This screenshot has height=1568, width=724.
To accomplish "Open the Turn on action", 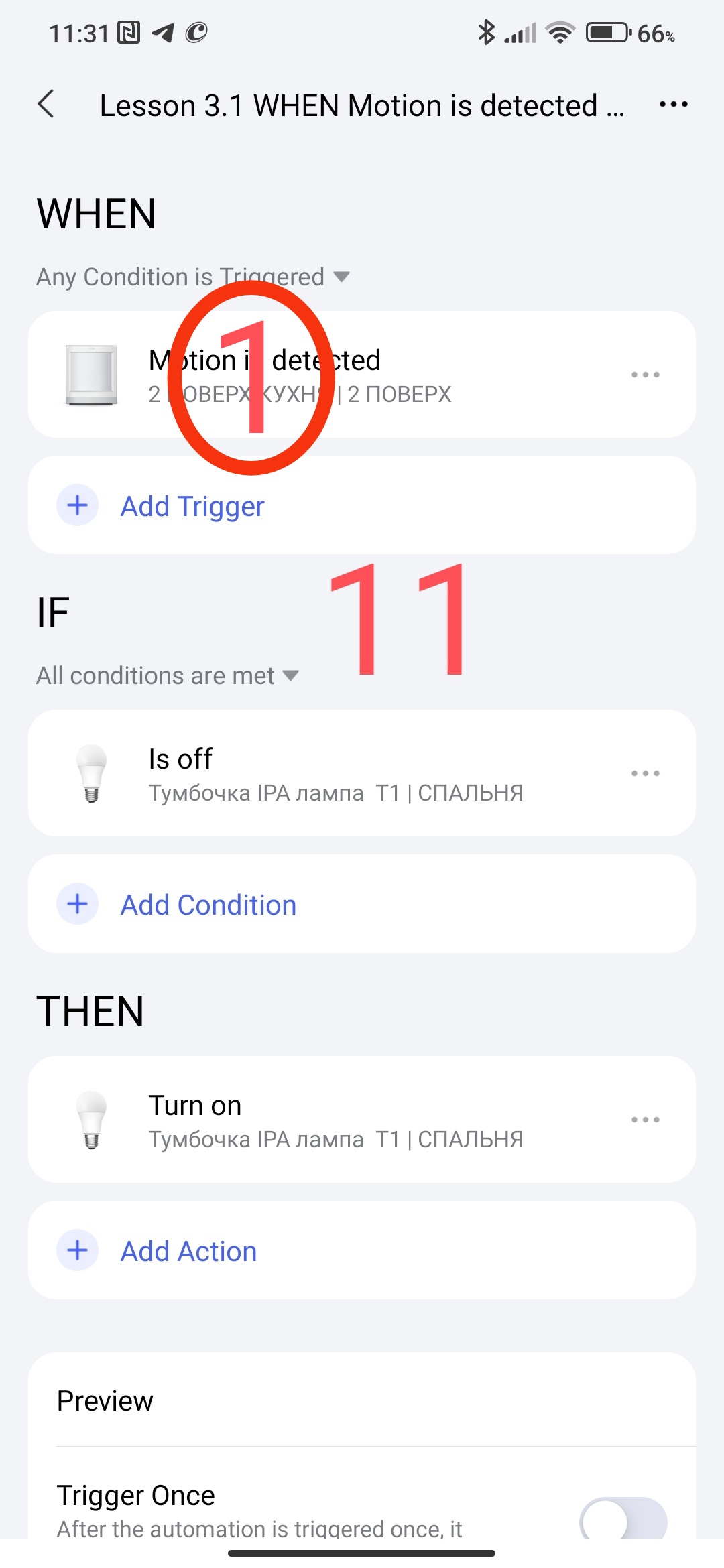I will click(x=335, y=1120).
